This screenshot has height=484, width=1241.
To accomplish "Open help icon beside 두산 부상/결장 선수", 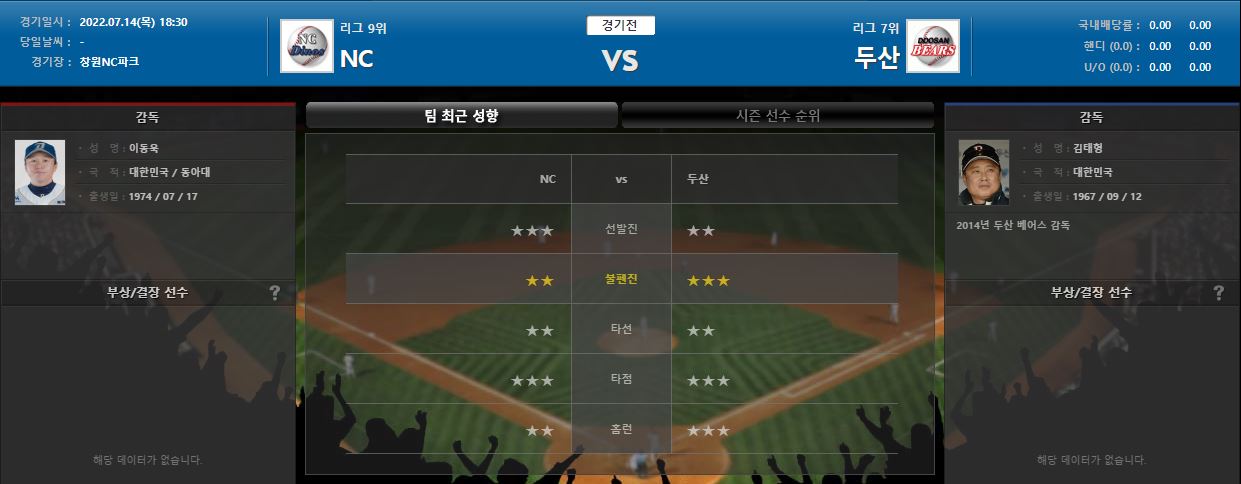I will (x=1219, y=293).
